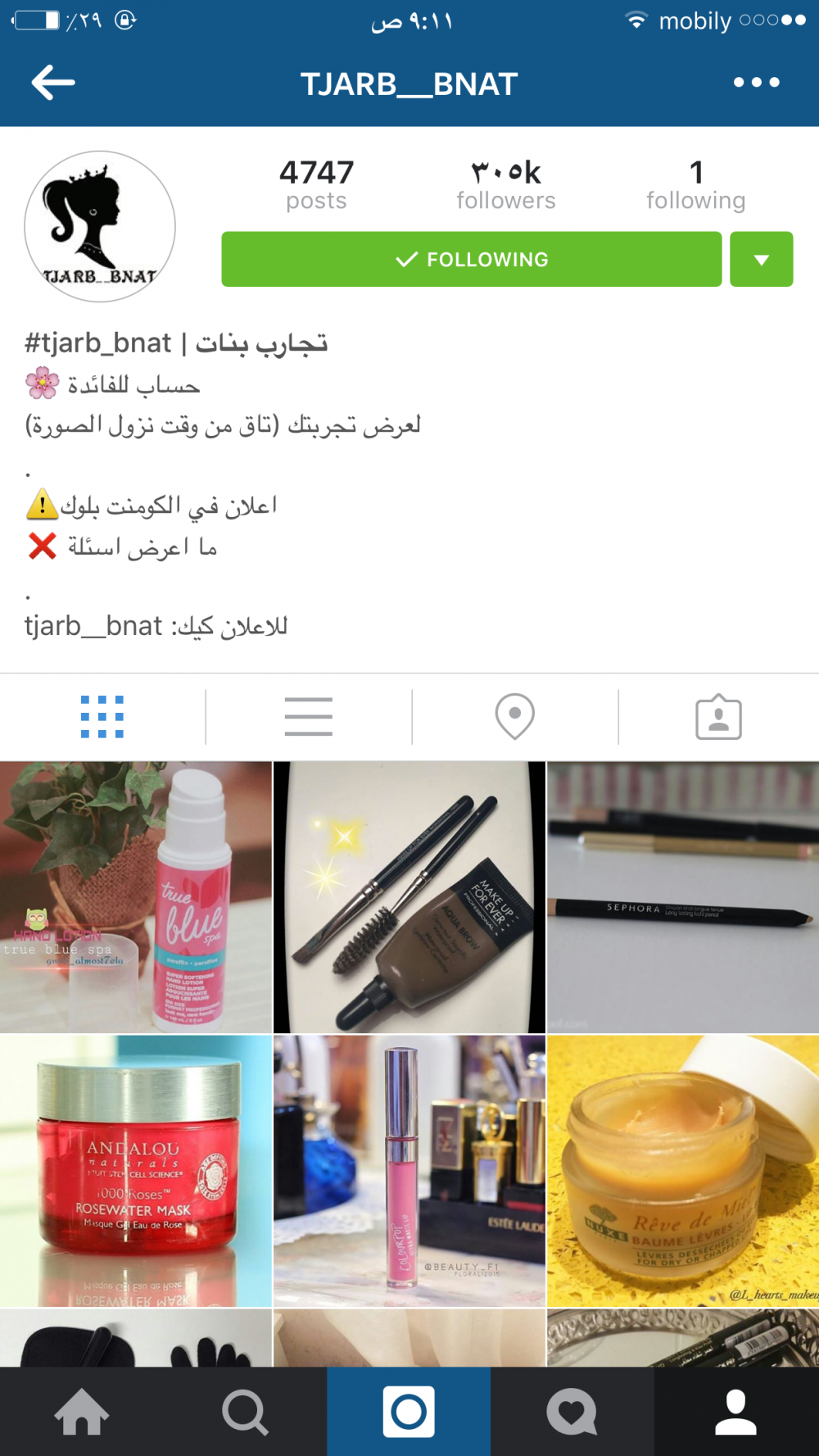This screenshot has height=1456, width=819.
Task: View the 4747 posts count
Action: (x=316, y=185)
